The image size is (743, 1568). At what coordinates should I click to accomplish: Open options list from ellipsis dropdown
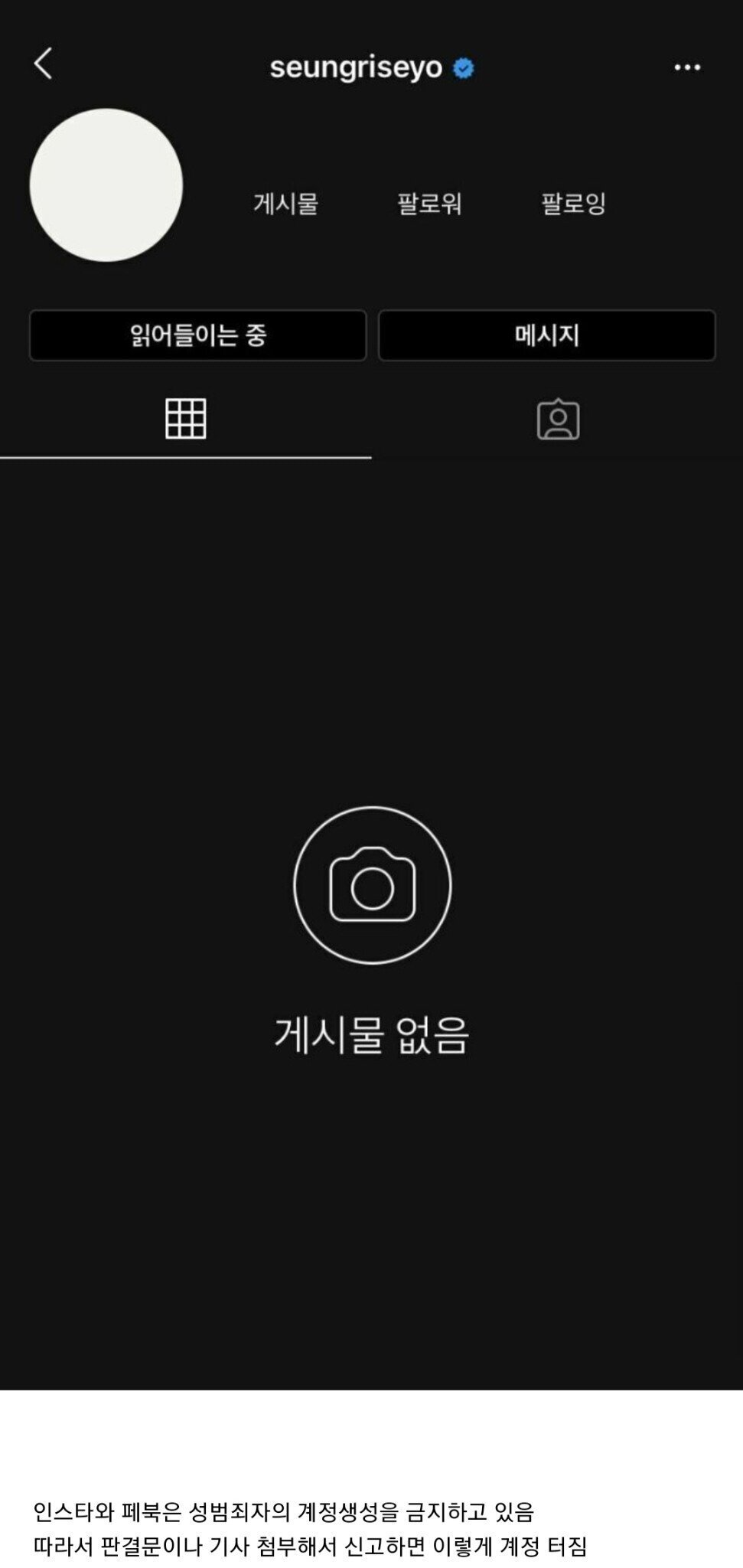[687, 67]
